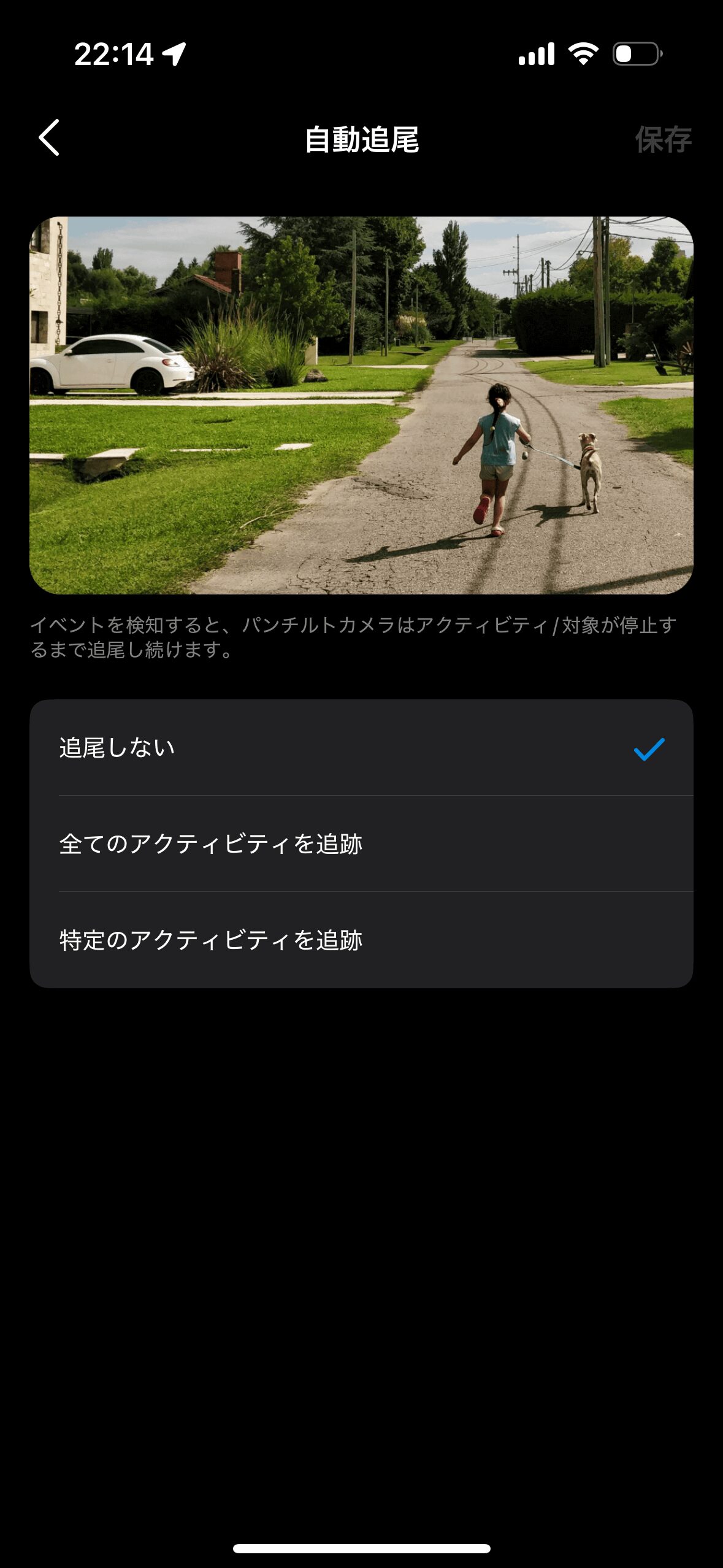723x1568 pixels.
Task: Select 特定のアクティビティを追跡
Action: coord(361,940)
